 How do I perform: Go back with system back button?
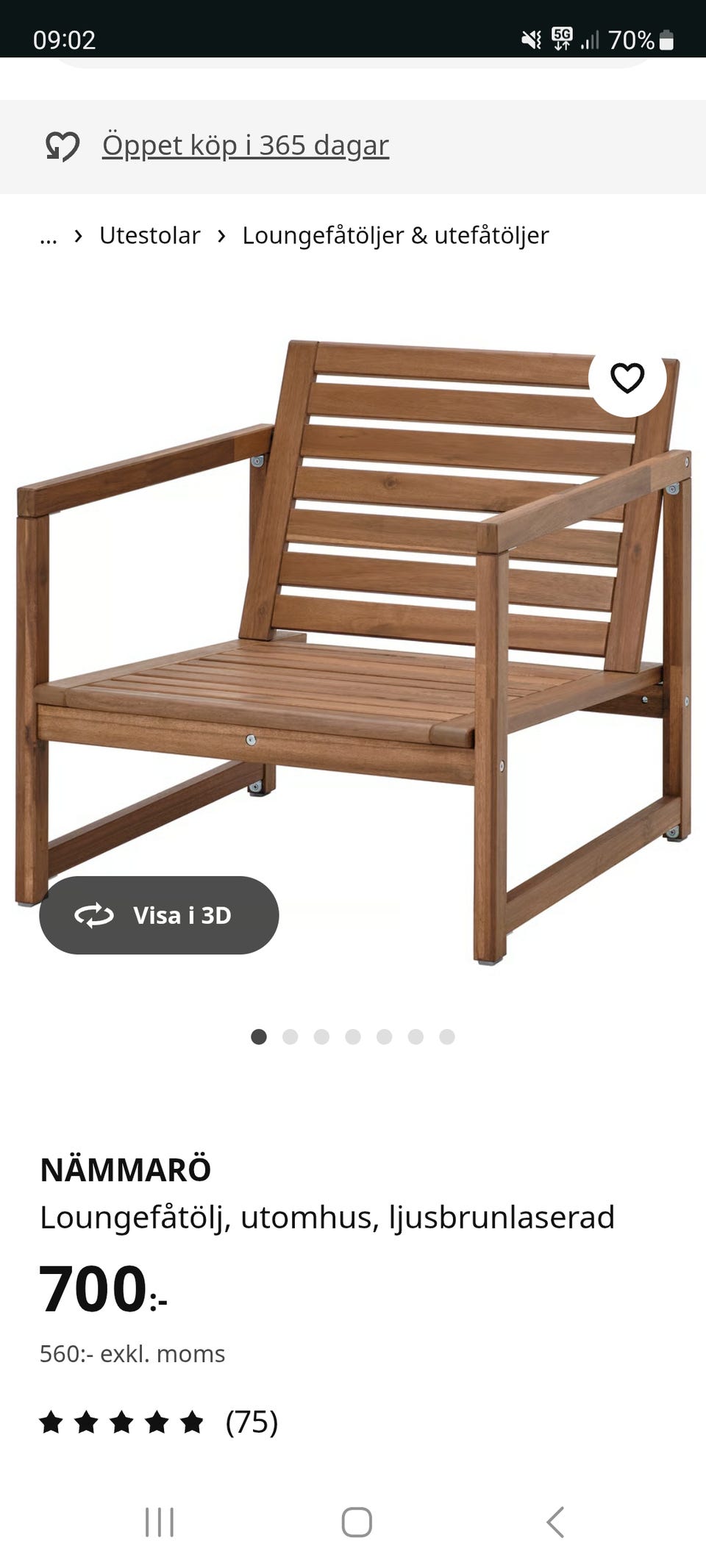555,1522
